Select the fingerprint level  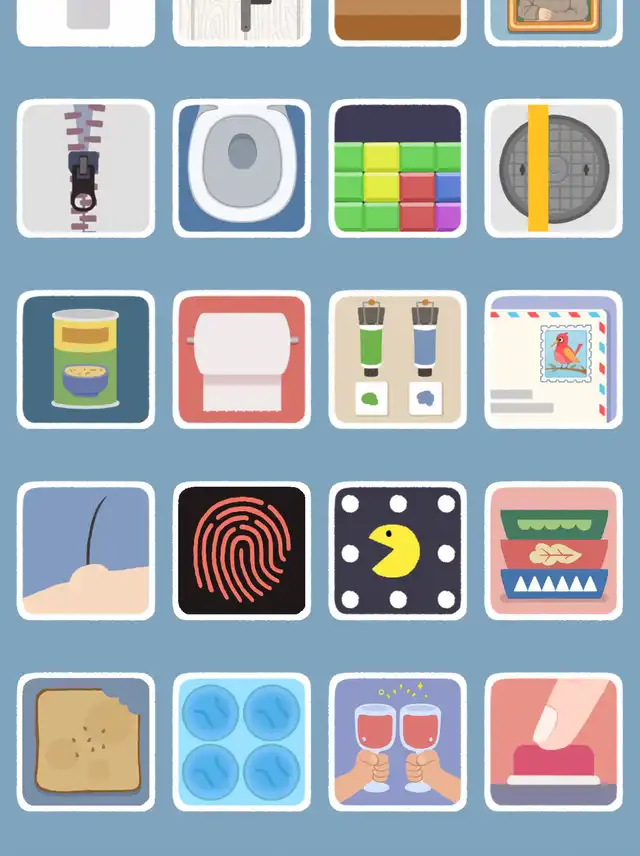pos(242,551)
